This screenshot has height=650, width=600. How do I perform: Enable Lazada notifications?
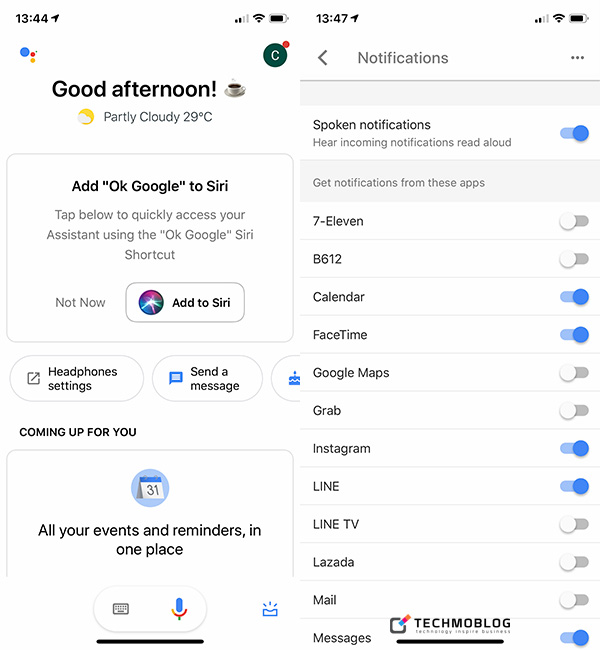click(x=573, y=562)
